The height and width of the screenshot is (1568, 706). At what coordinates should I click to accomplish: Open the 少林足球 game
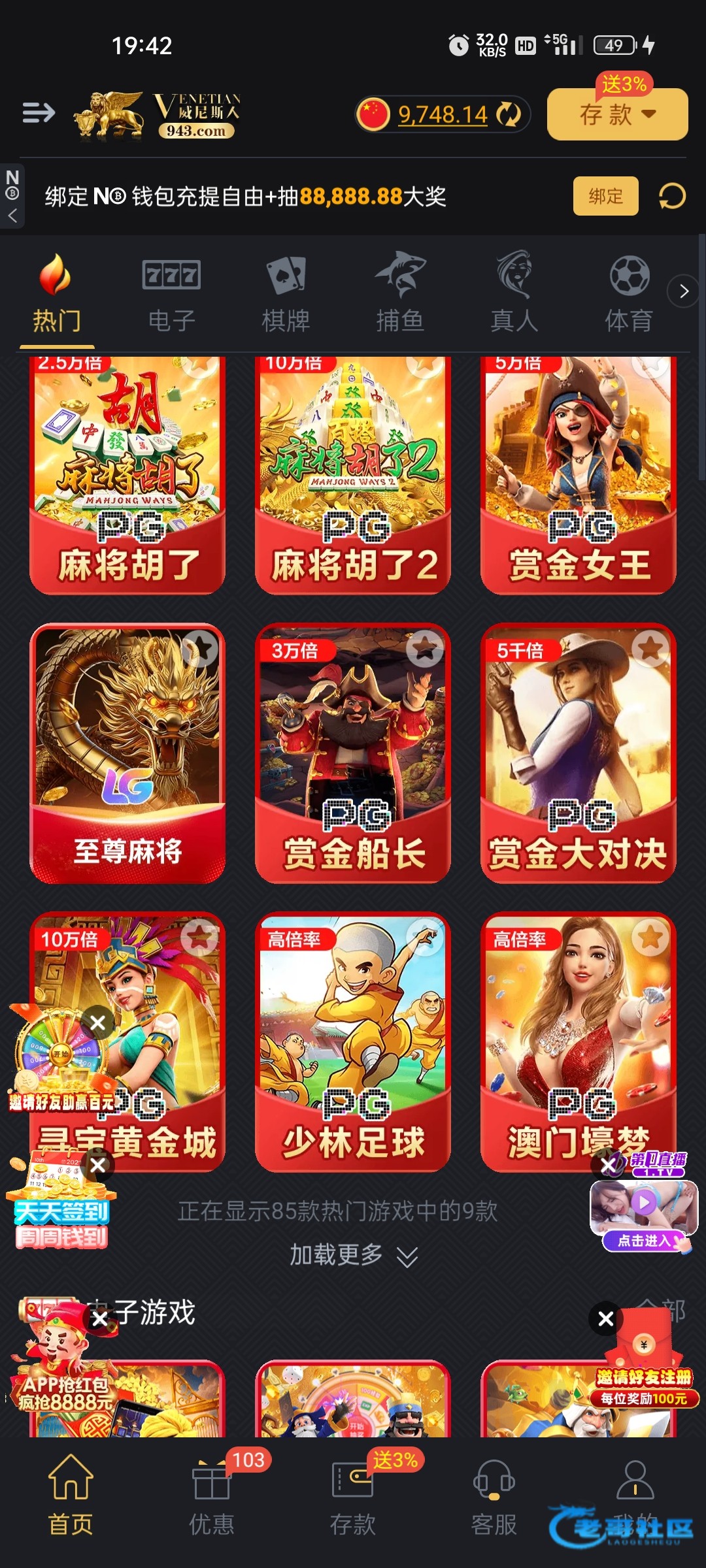pos(353,1042)
